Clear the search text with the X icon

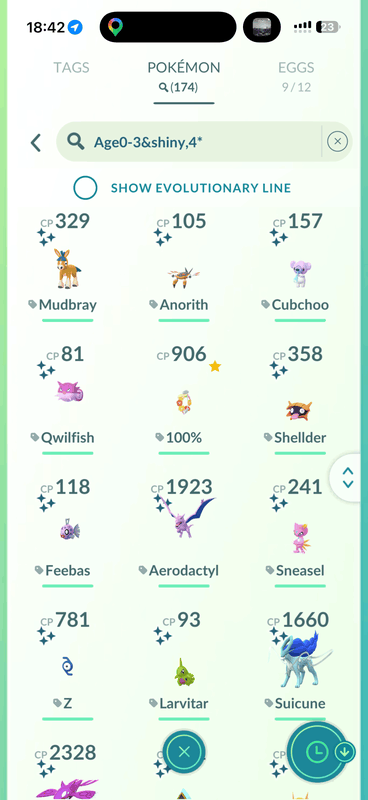pos(337,141)
